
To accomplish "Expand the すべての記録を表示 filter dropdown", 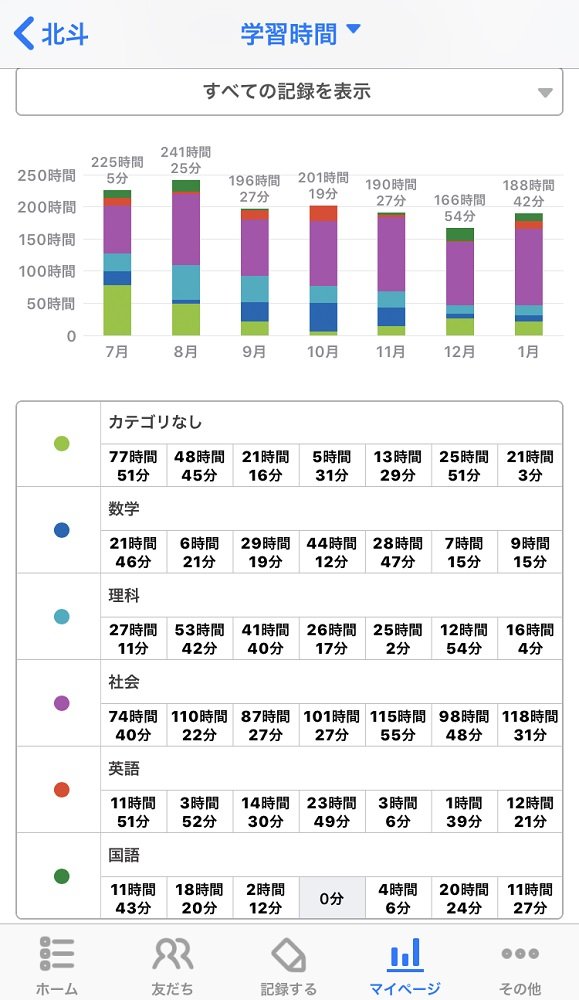I will pyautogui.click(x=290, y=92).
